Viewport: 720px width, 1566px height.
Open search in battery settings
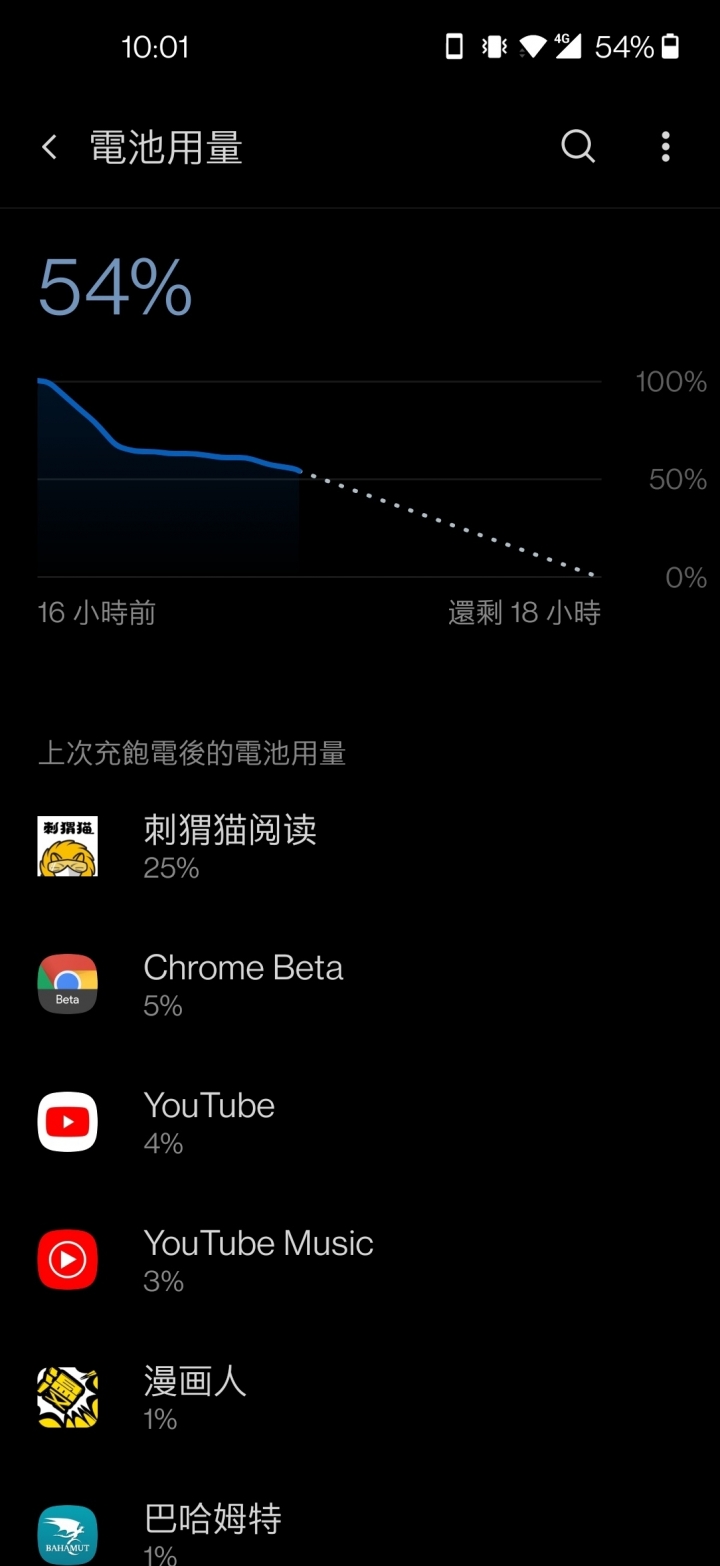tap(578, 147)
